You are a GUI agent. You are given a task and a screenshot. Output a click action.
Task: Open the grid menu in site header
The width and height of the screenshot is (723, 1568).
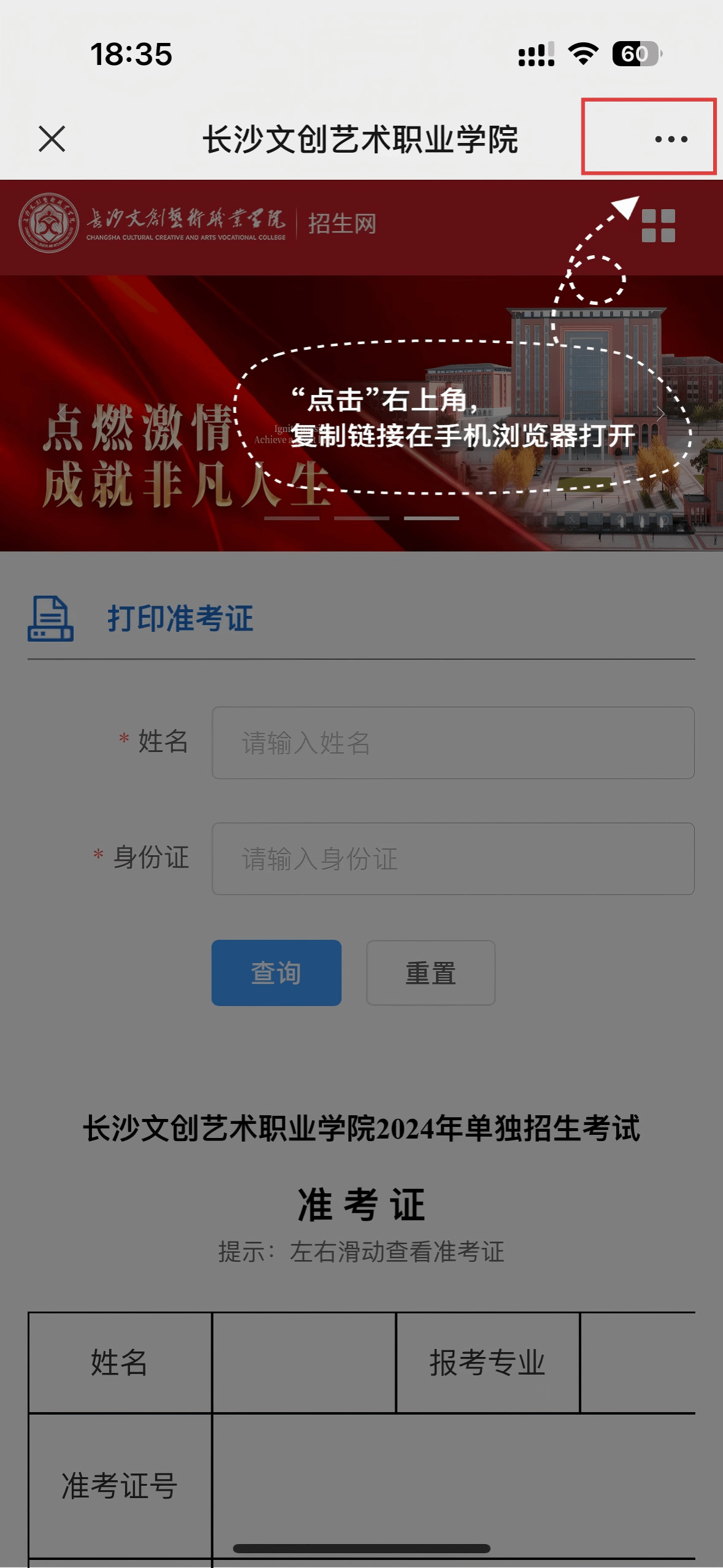[x=658, y=226]
